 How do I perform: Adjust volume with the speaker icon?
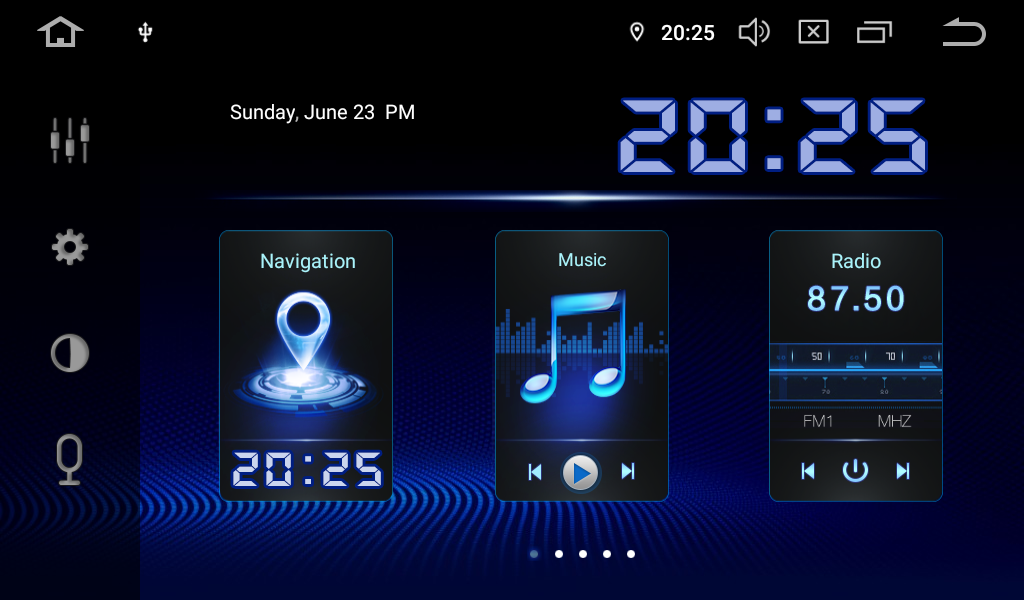pos(753,33)
